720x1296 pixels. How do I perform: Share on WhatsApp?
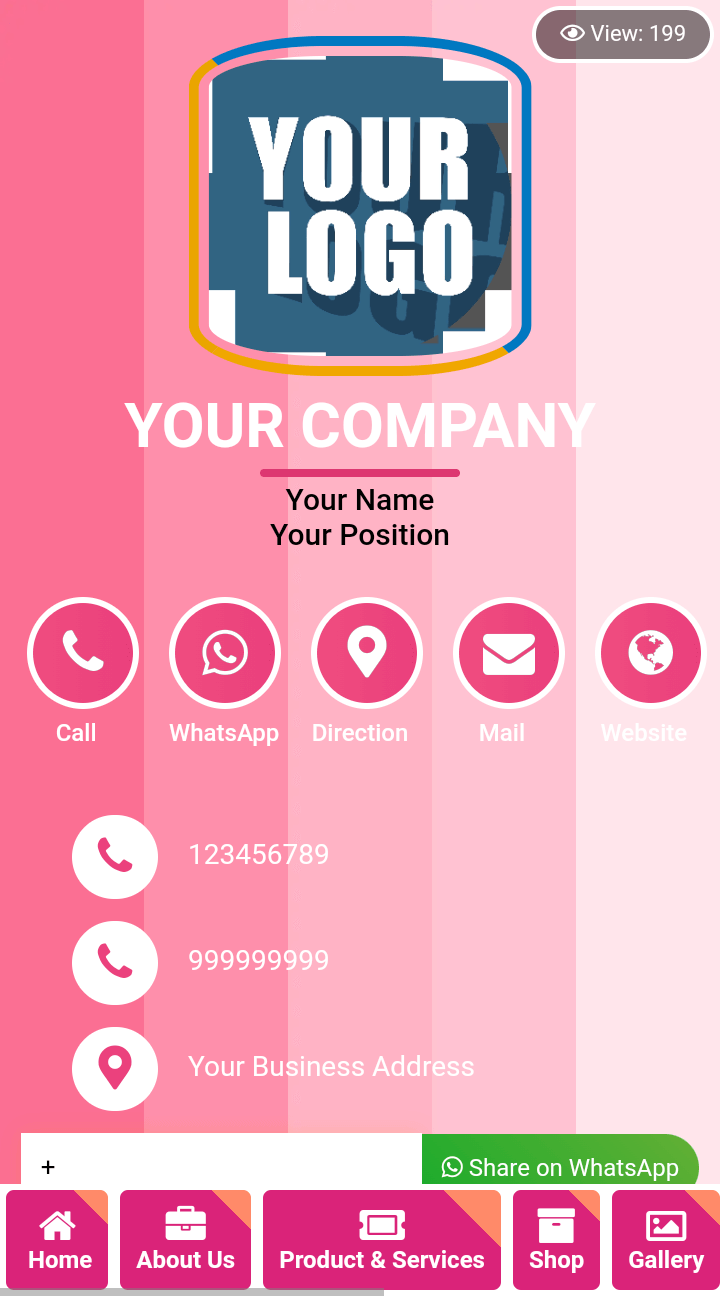pyautogui.click(x=560, y=1166)
